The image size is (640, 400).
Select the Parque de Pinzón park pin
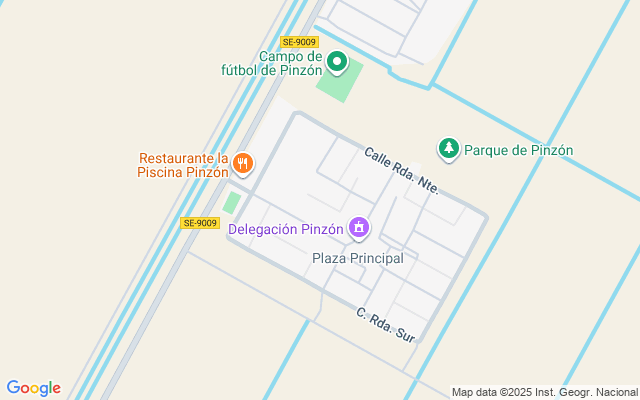[449, 149]
